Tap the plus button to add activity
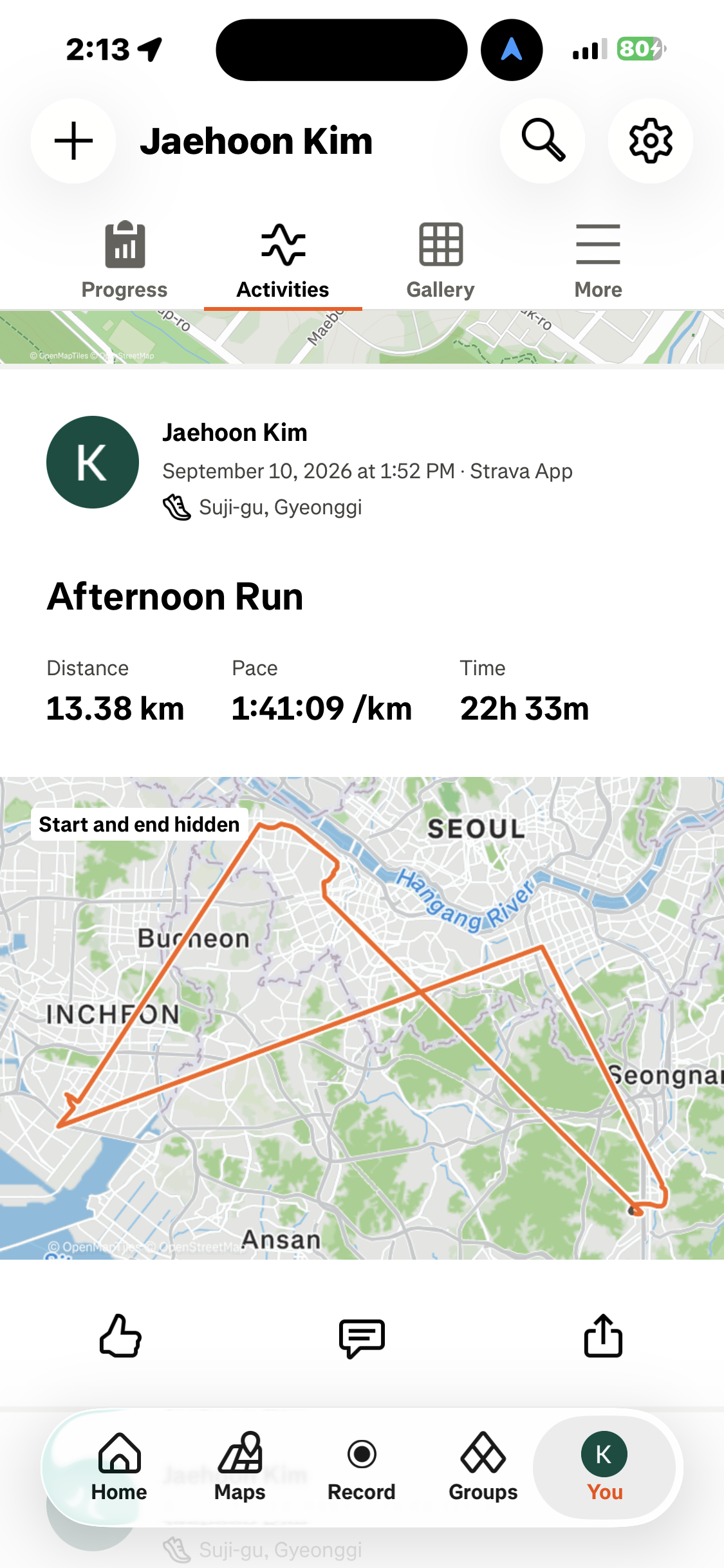 (73, 141)
